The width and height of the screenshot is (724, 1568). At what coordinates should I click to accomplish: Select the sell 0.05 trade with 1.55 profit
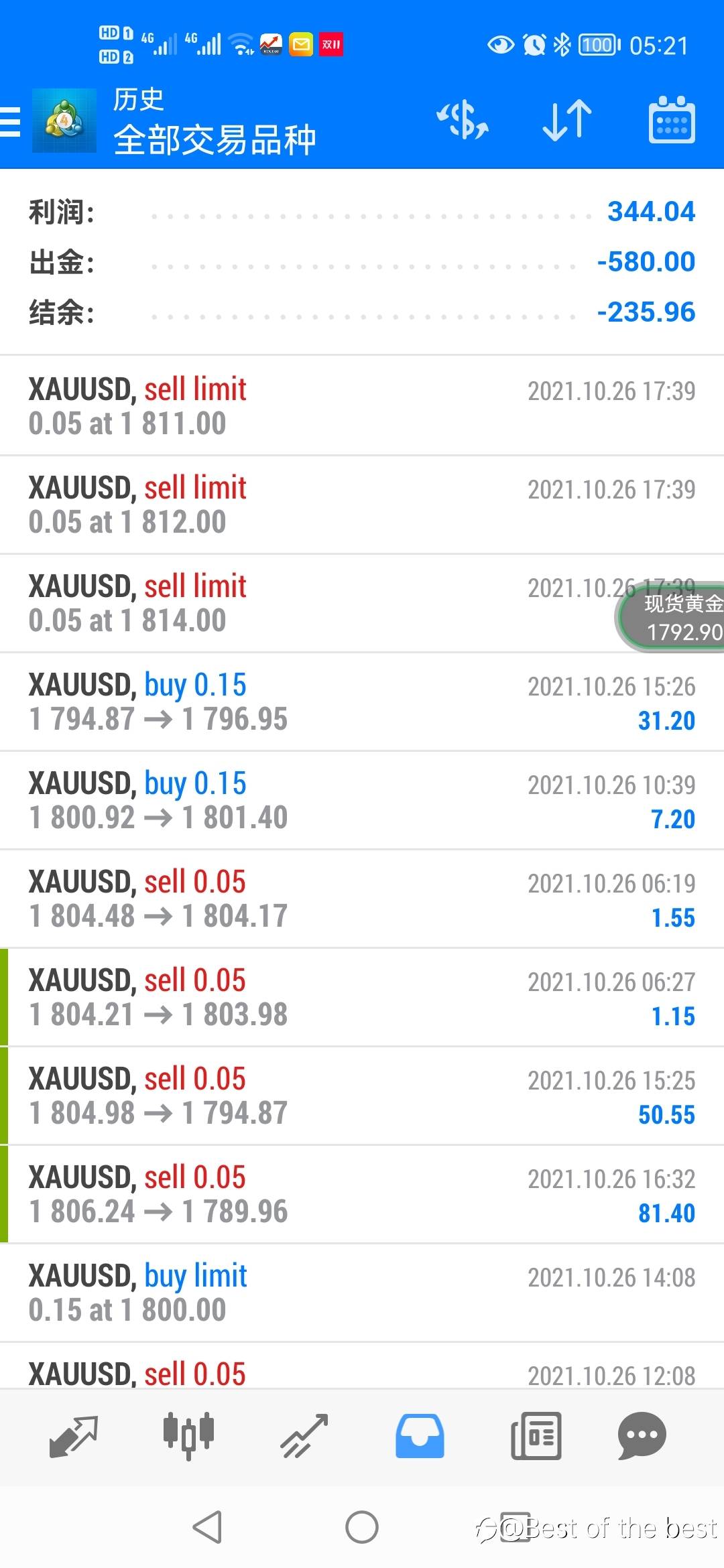362,899
